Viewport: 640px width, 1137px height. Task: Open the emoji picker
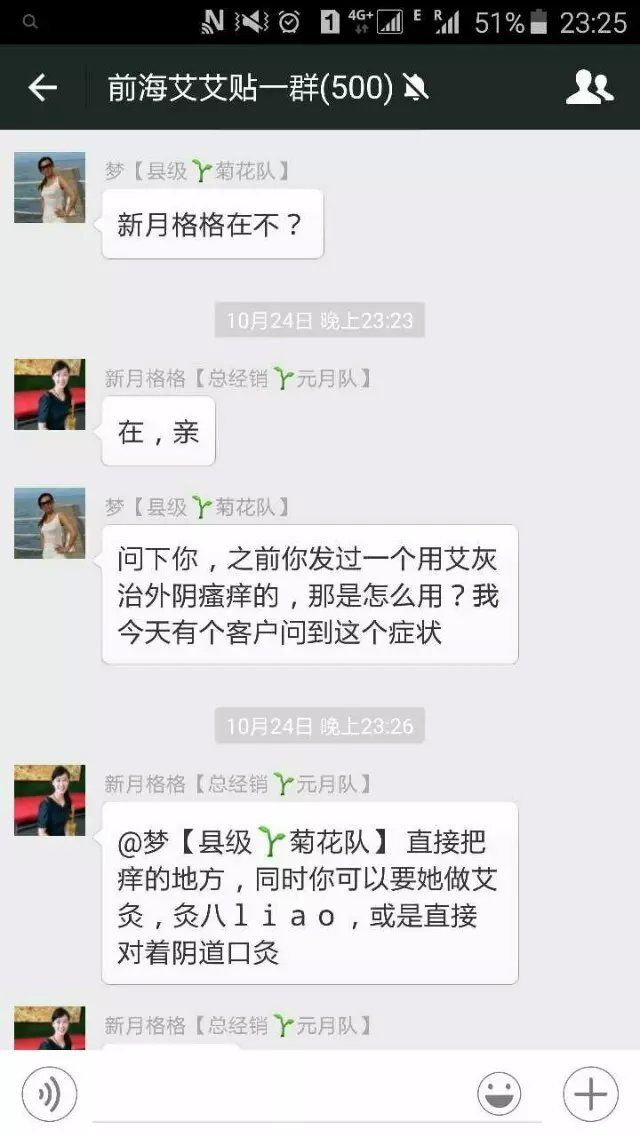click(498, 1094)
